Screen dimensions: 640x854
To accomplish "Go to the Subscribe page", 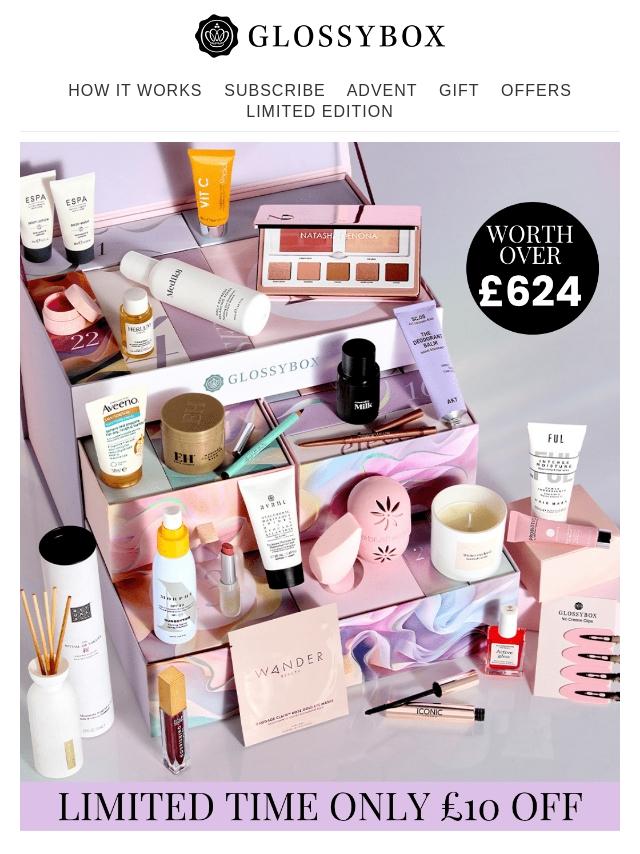I will [x=274, y=90].
